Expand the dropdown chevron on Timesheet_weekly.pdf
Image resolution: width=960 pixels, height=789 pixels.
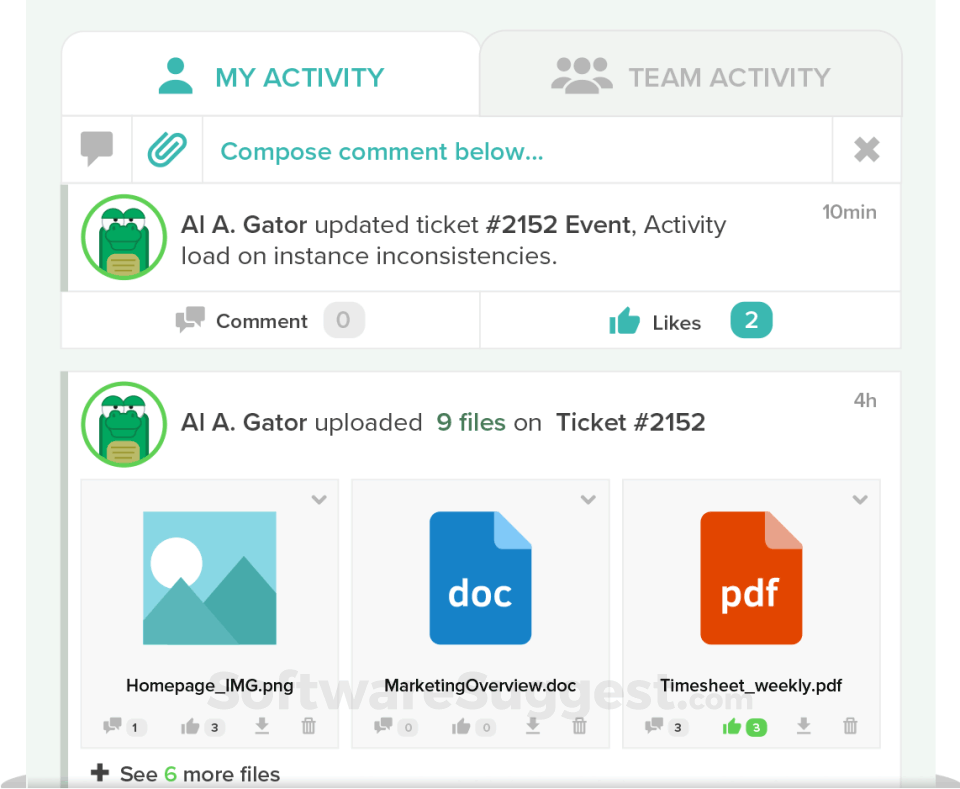[x=860, y=499]
